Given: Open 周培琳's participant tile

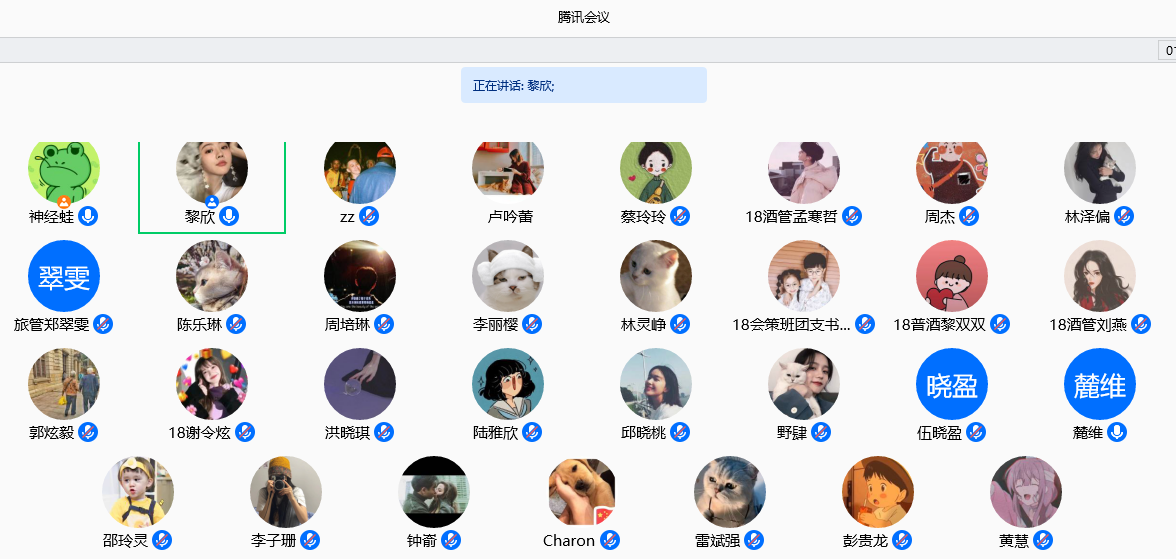Looking at the screenshot, I should [360, 276].
